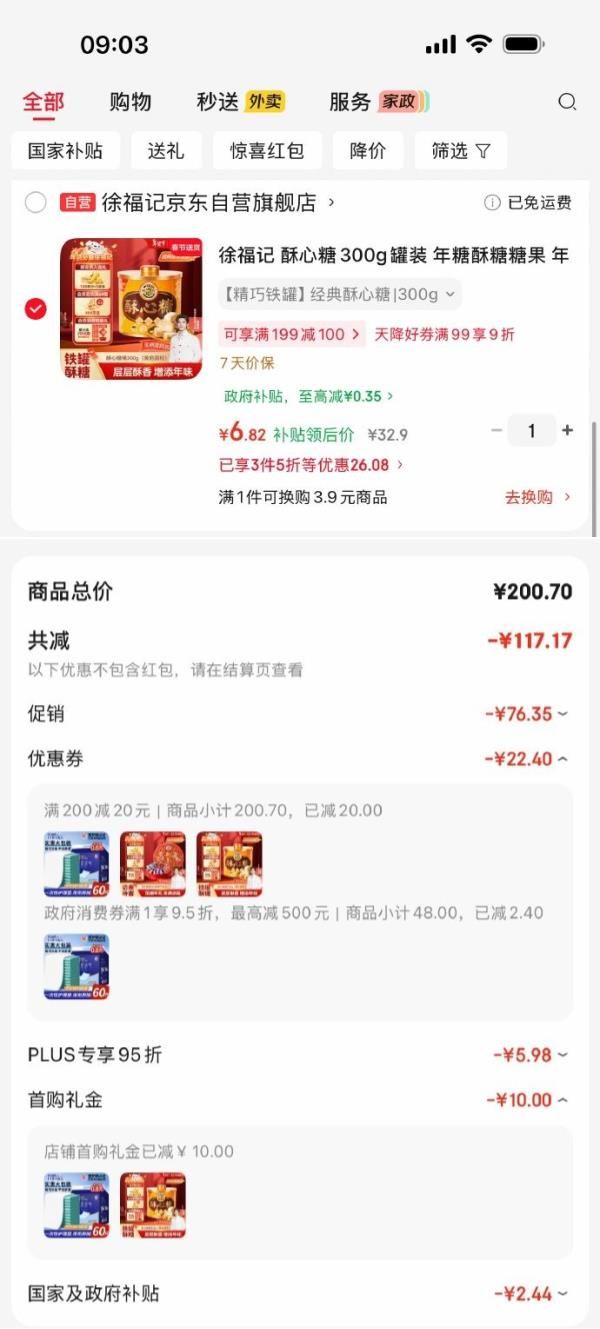600x1329 pixels.
Task: Apply the 送礼 filter chip
Action: 166,151
